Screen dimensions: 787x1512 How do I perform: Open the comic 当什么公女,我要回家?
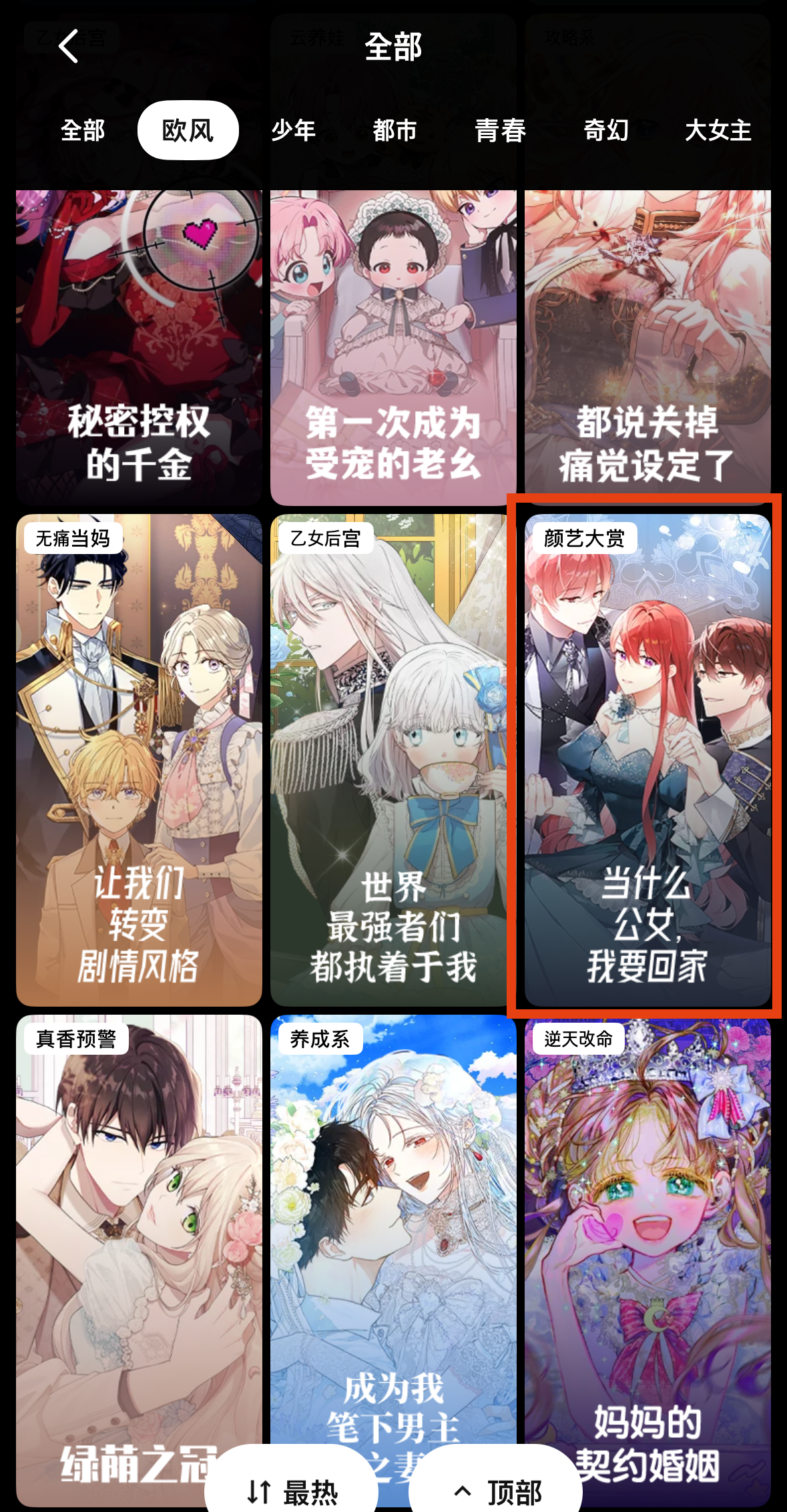click(x=647, y=760)
